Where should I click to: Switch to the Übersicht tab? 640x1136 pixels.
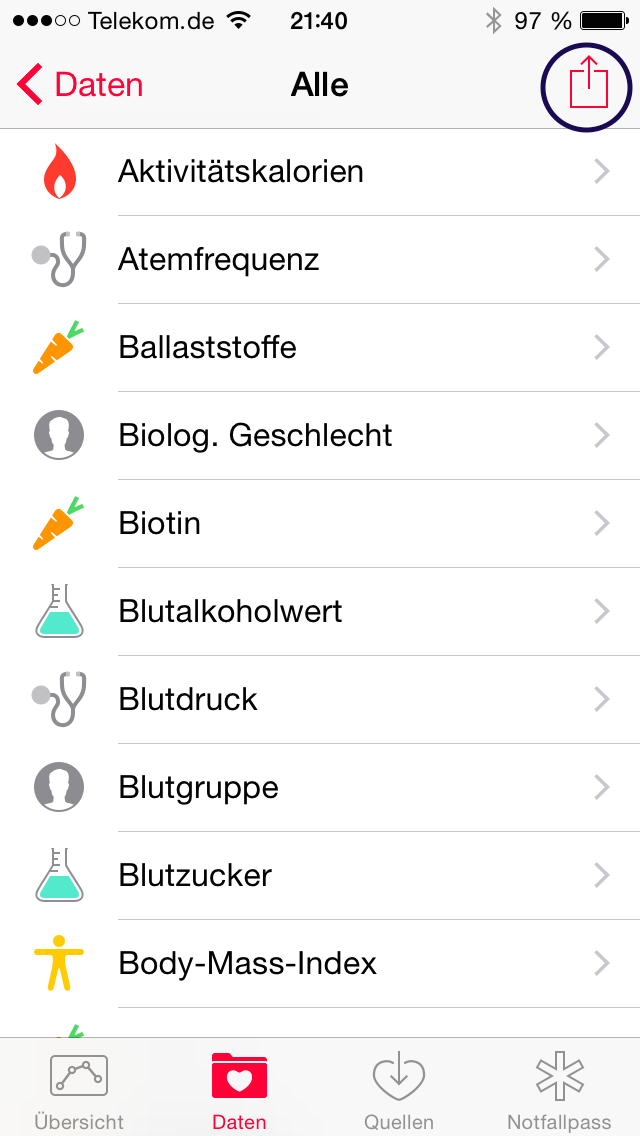coord(79,1088)
